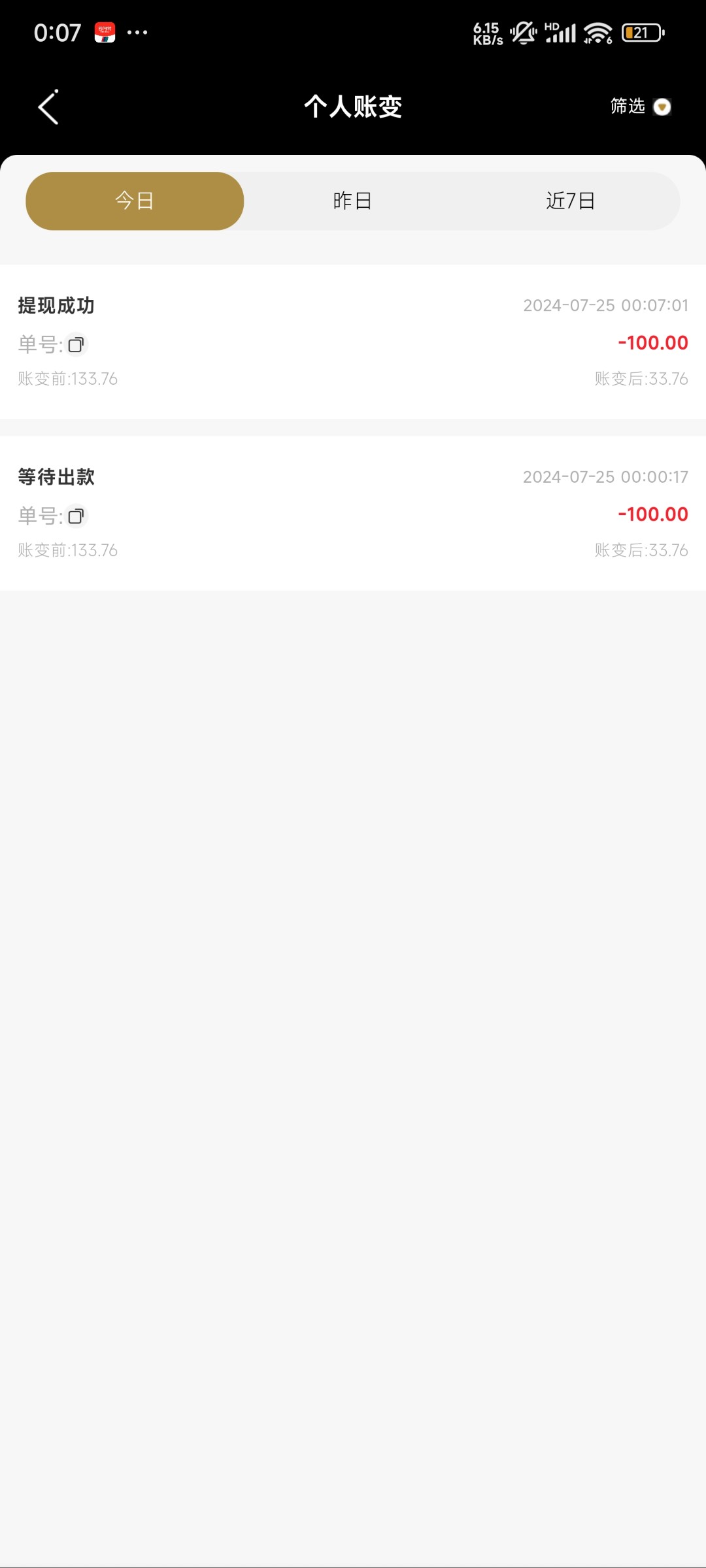The width and height of the screenshot is (706, 1568).
Task: Select the 今日 tab
Action: tap(135, 201)
